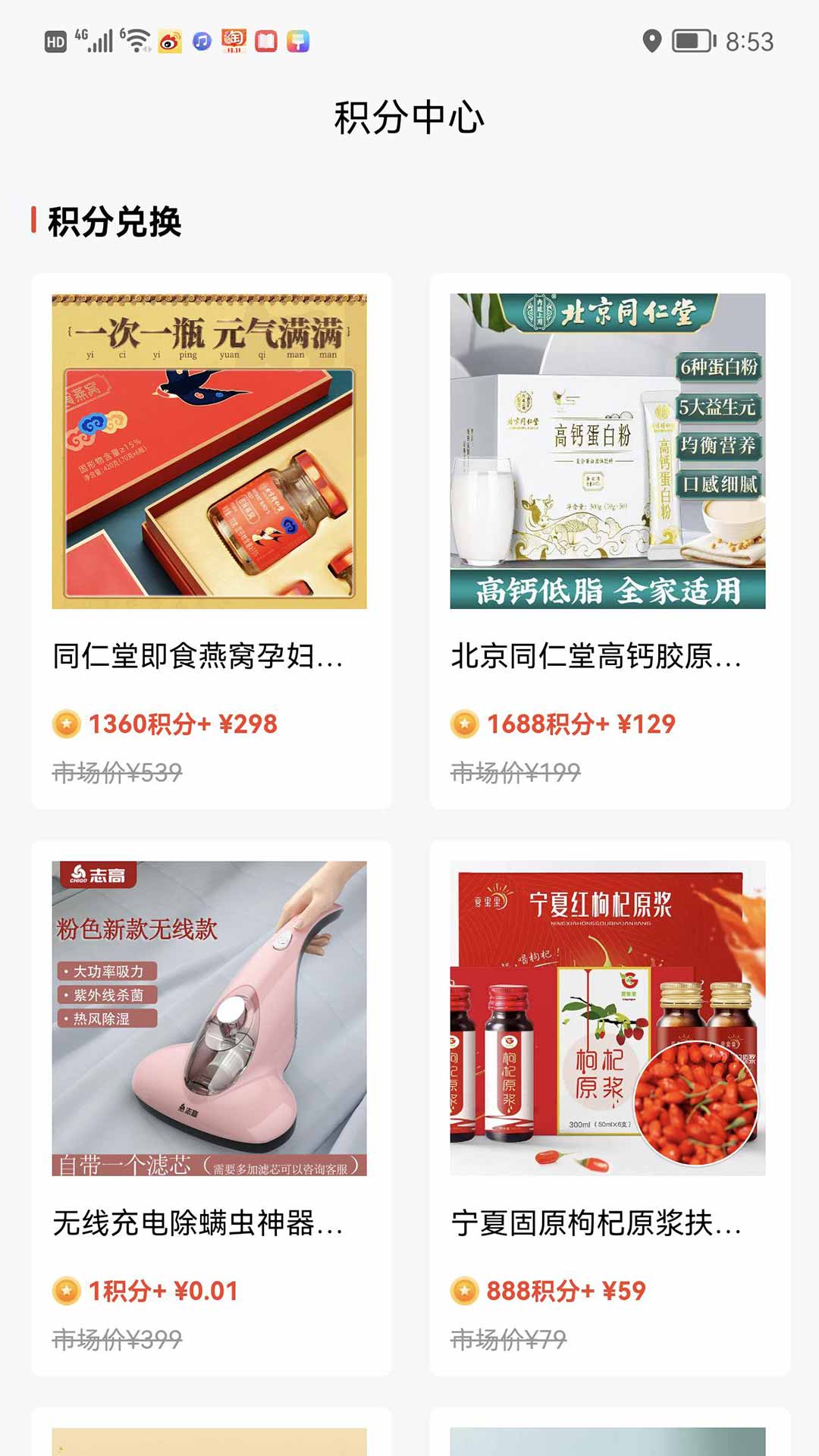Tap the Themes paintbrush icon in the status bar

point(296,43)
